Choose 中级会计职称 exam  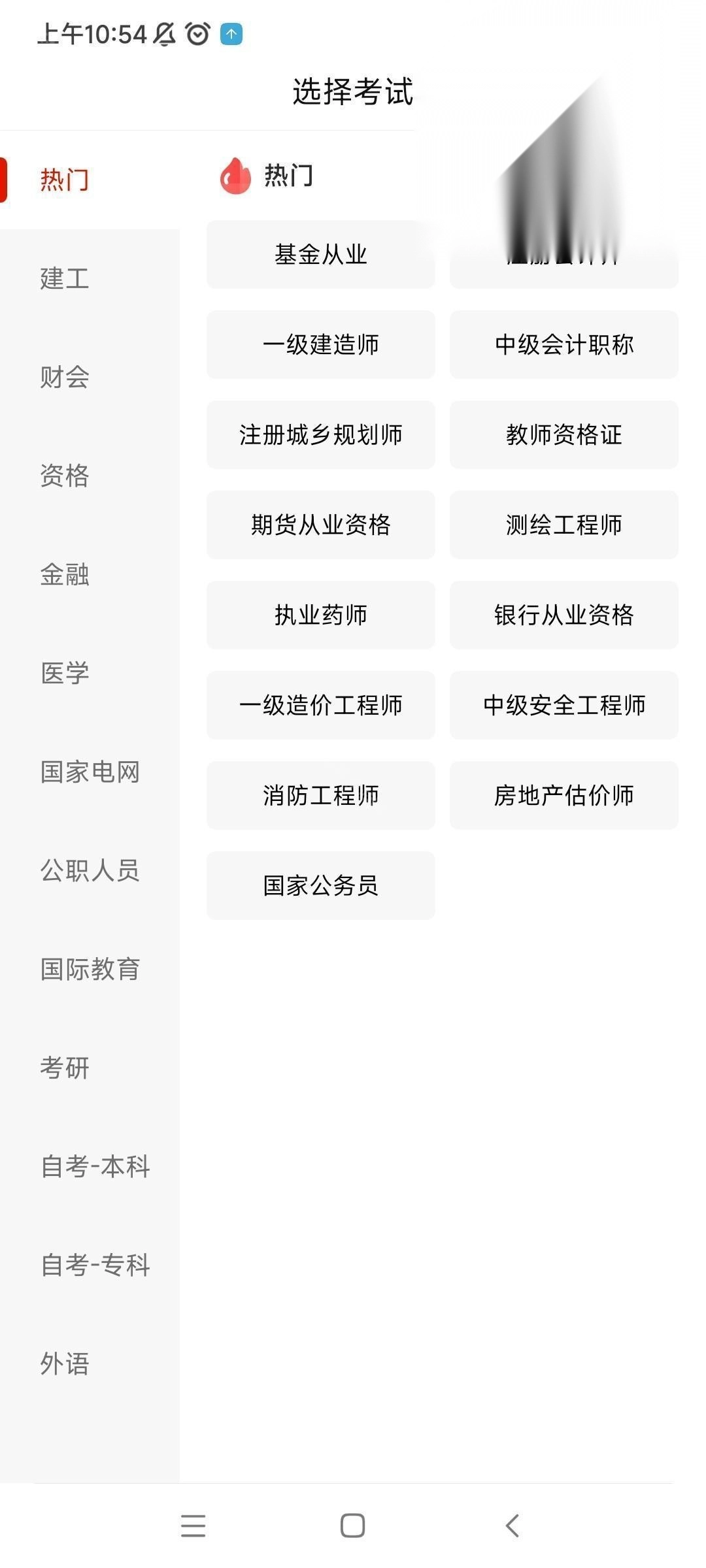point(563,344)
